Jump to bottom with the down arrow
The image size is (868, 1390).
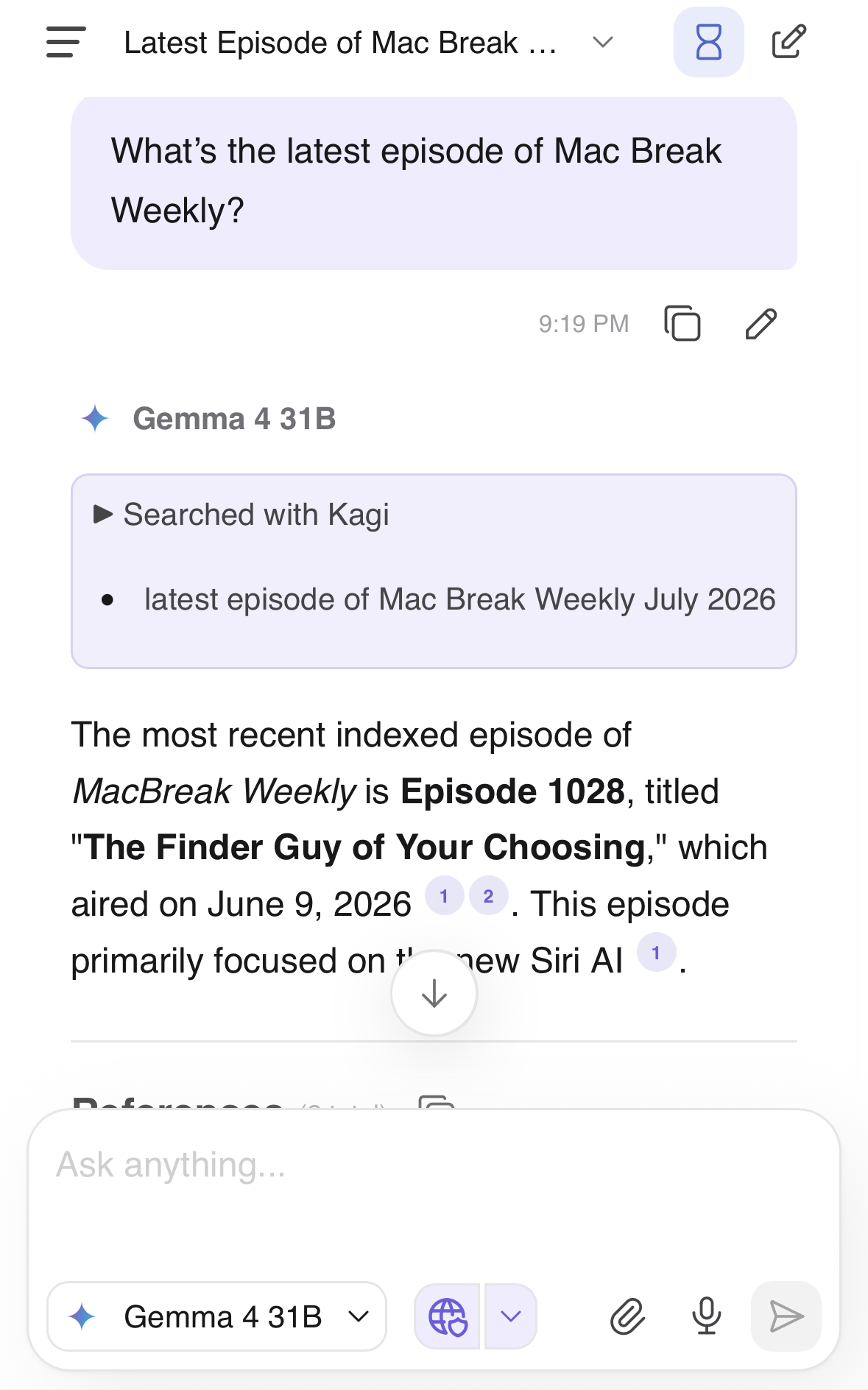(434, 993)
